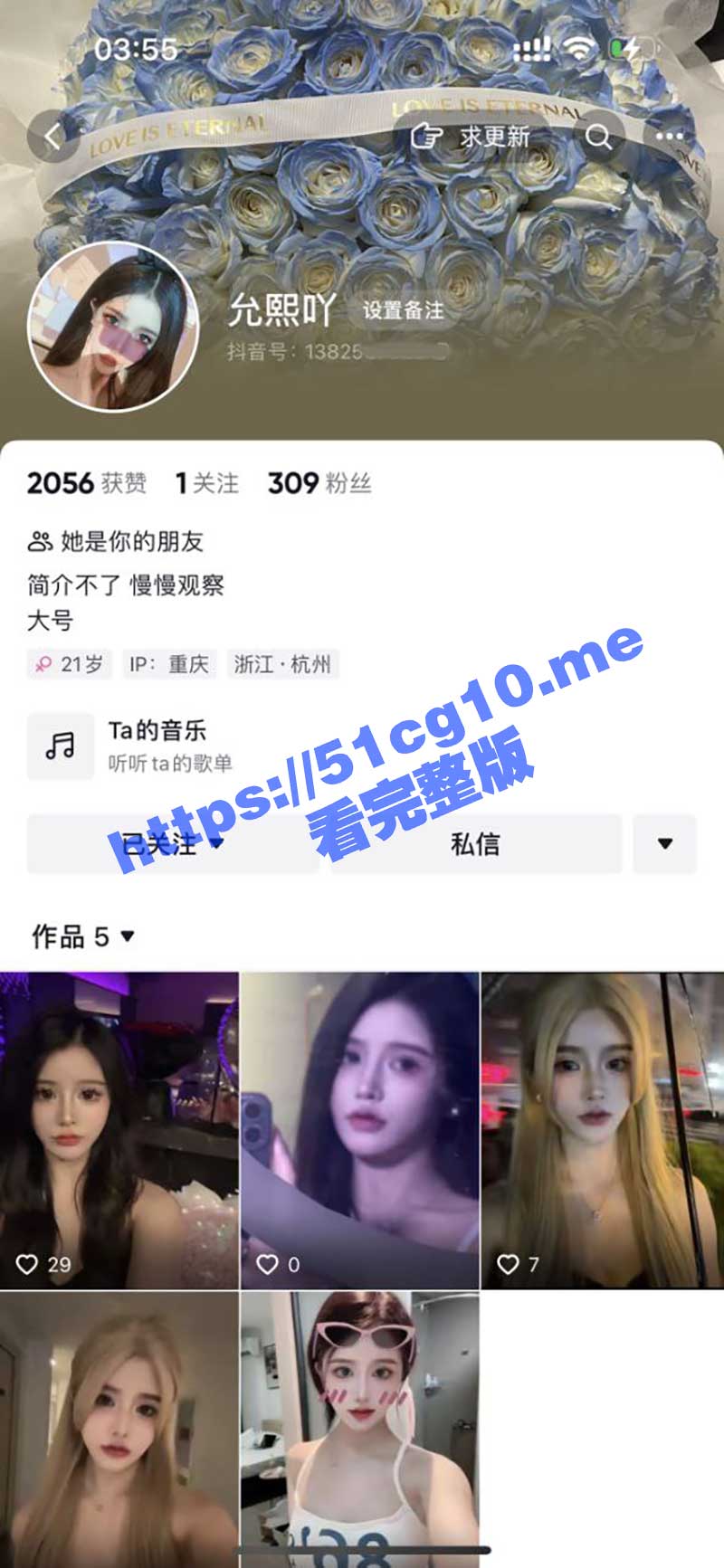
Task: Open the video with 29 likes
Action: coord(119,1131)
